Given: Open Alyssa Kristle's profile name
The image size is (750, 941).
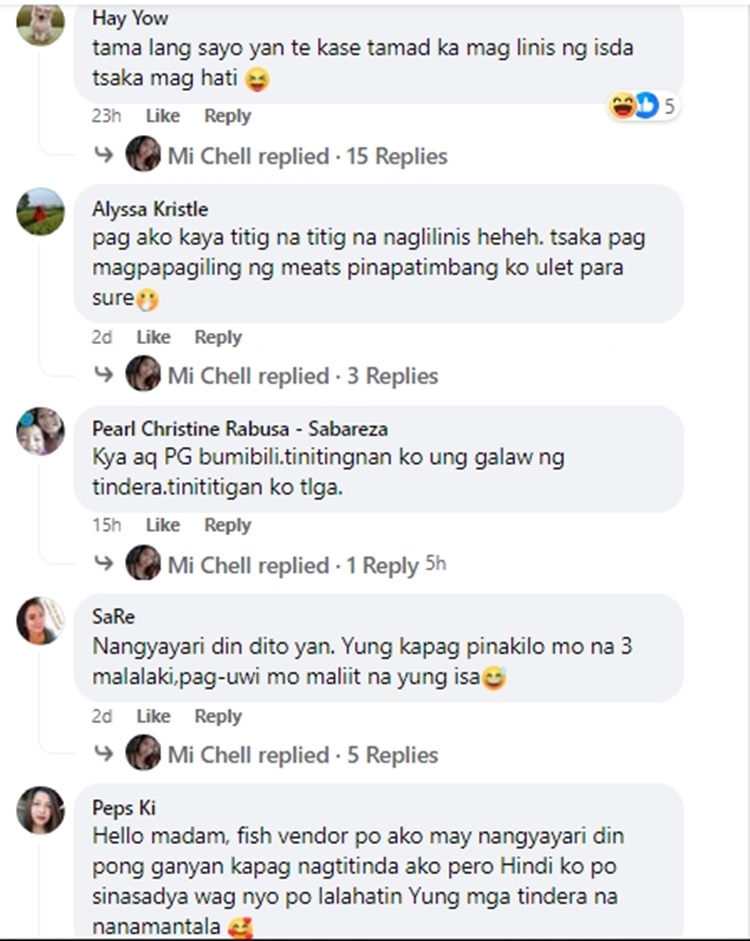Looking at the screenshot, I should (x=150, y=209).
